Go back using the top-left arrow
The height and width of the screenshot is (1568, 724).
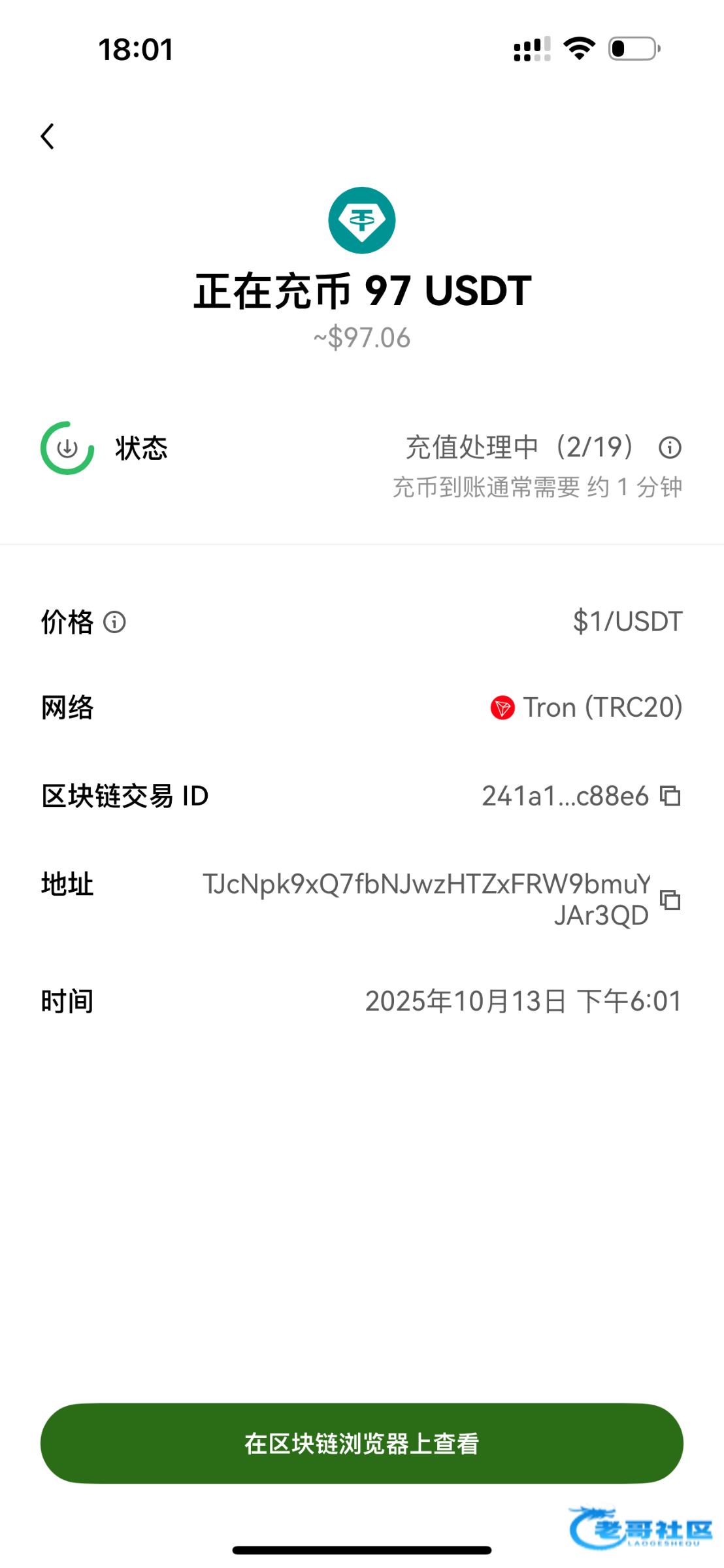point(48,137)
